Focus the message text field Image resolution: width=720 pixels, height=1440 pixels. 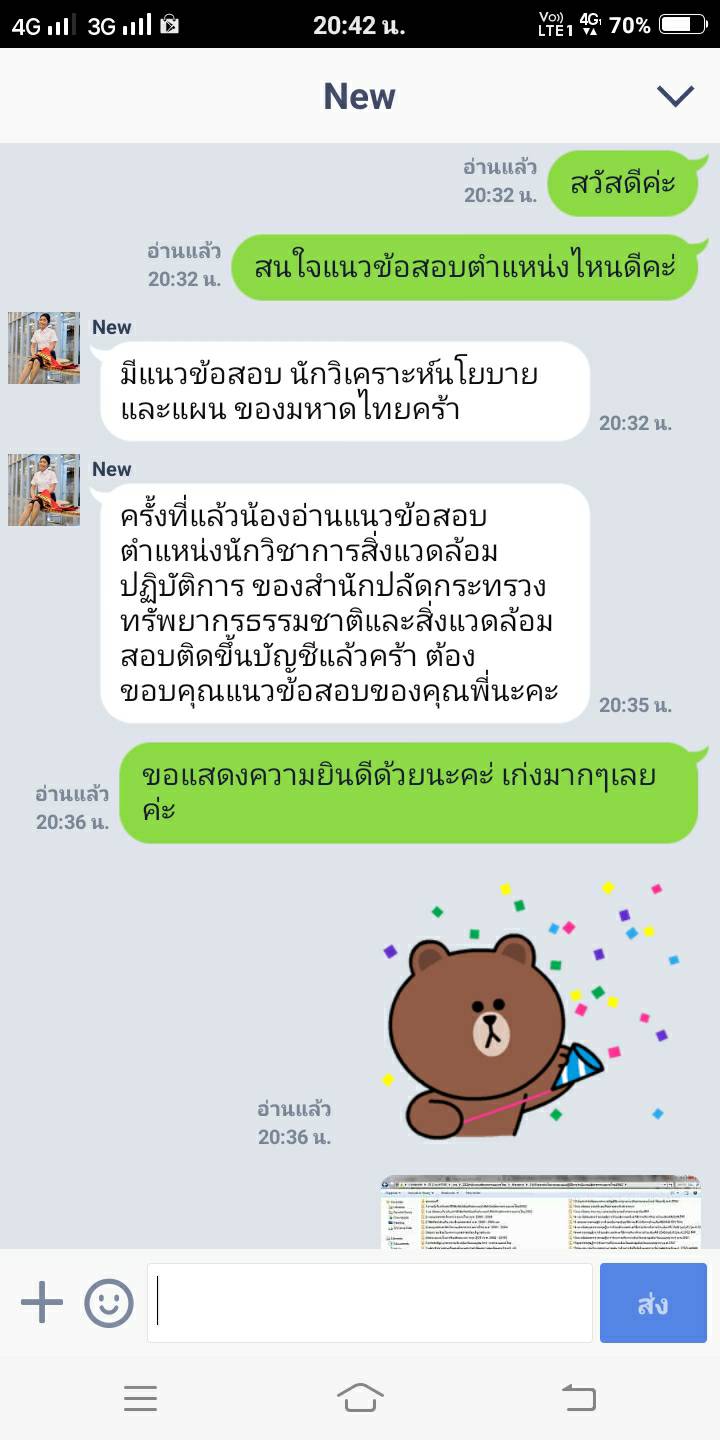[x=370, y=1303]
